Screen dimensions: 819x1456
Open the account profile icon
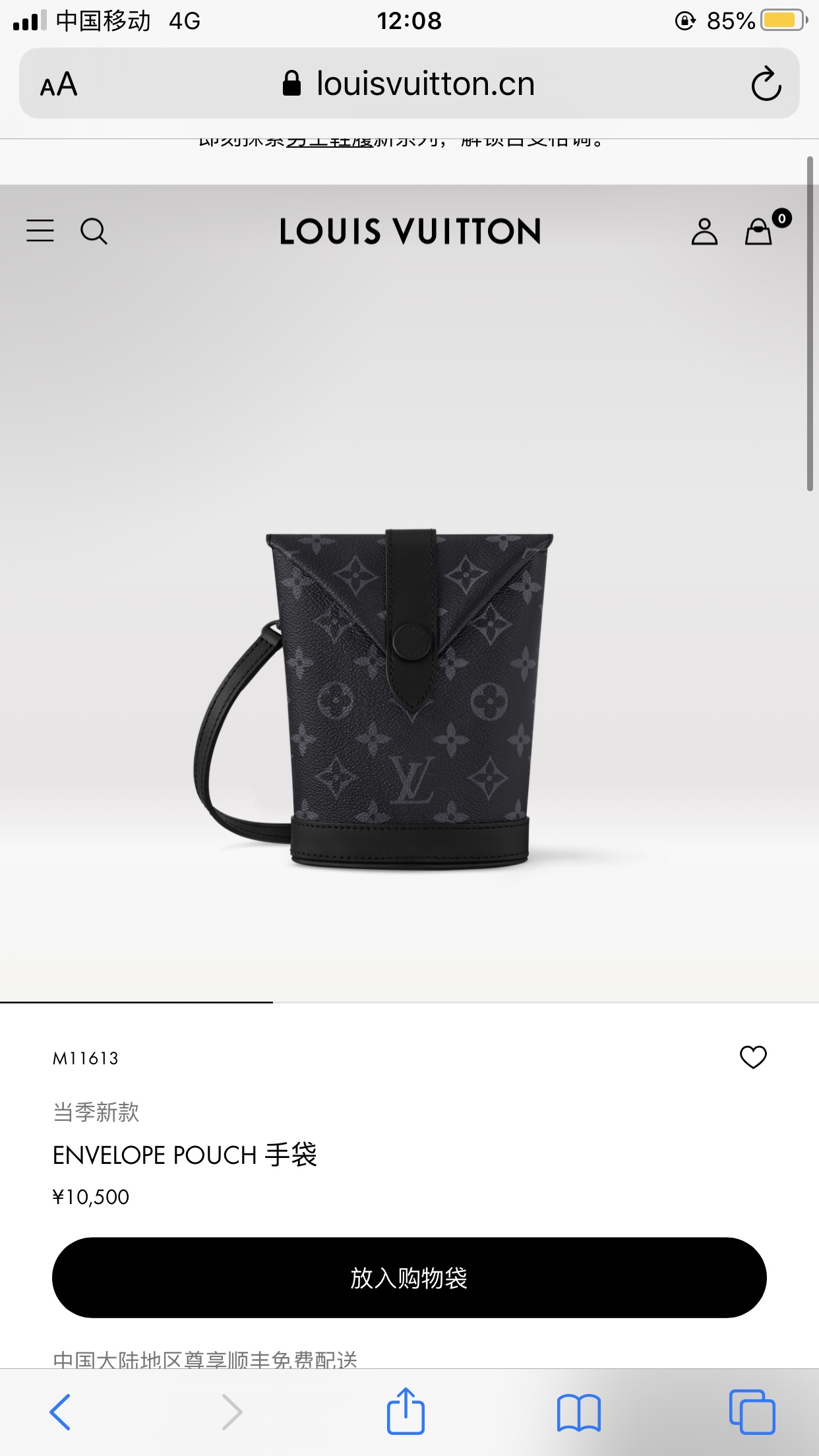point(704,231)
